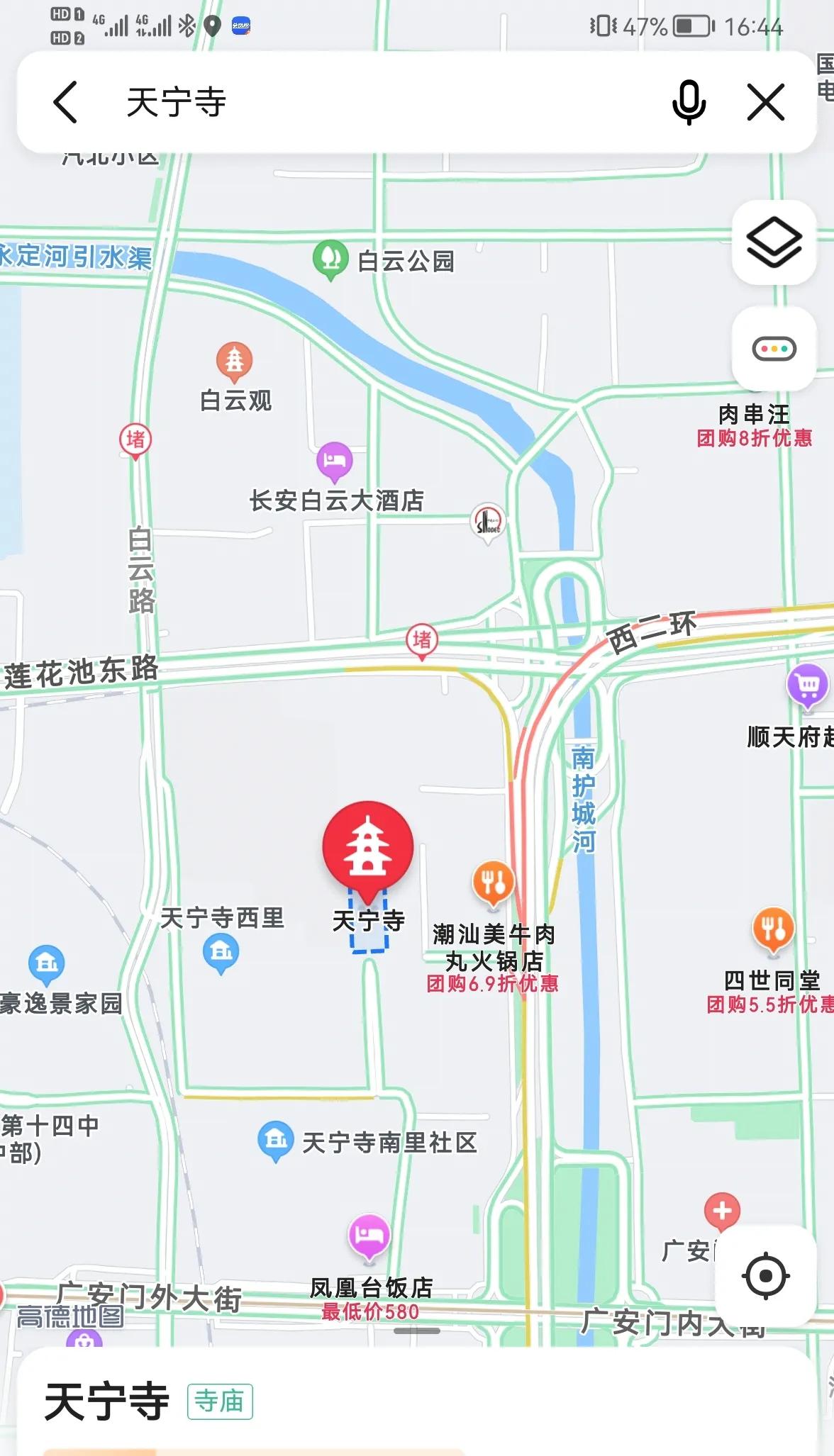Click the 白云公园 park icon
834x1456 pixels.
coord(330,259)
